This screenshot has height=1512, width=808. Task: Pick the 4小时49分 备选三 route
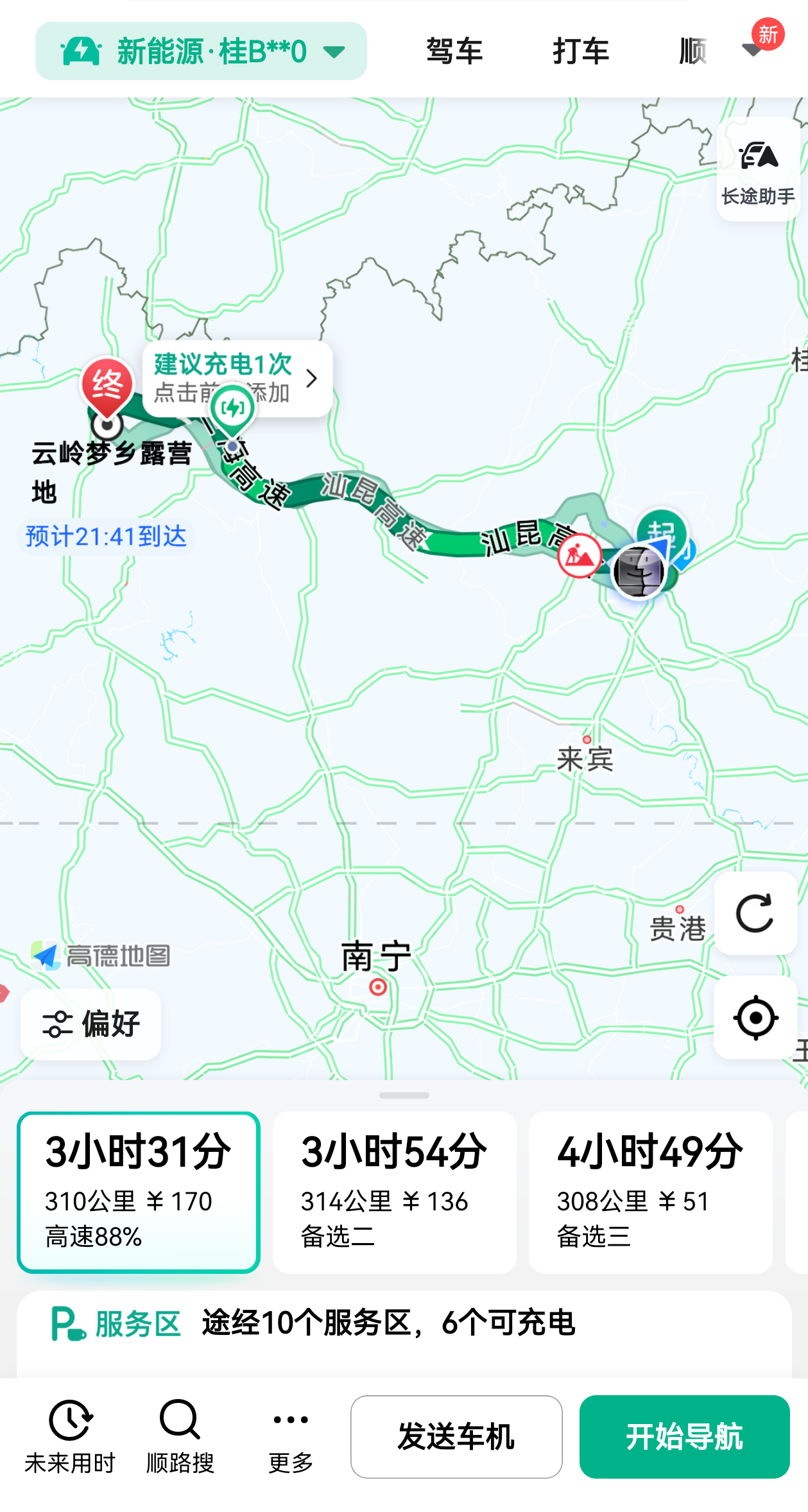click(649, 1192)
